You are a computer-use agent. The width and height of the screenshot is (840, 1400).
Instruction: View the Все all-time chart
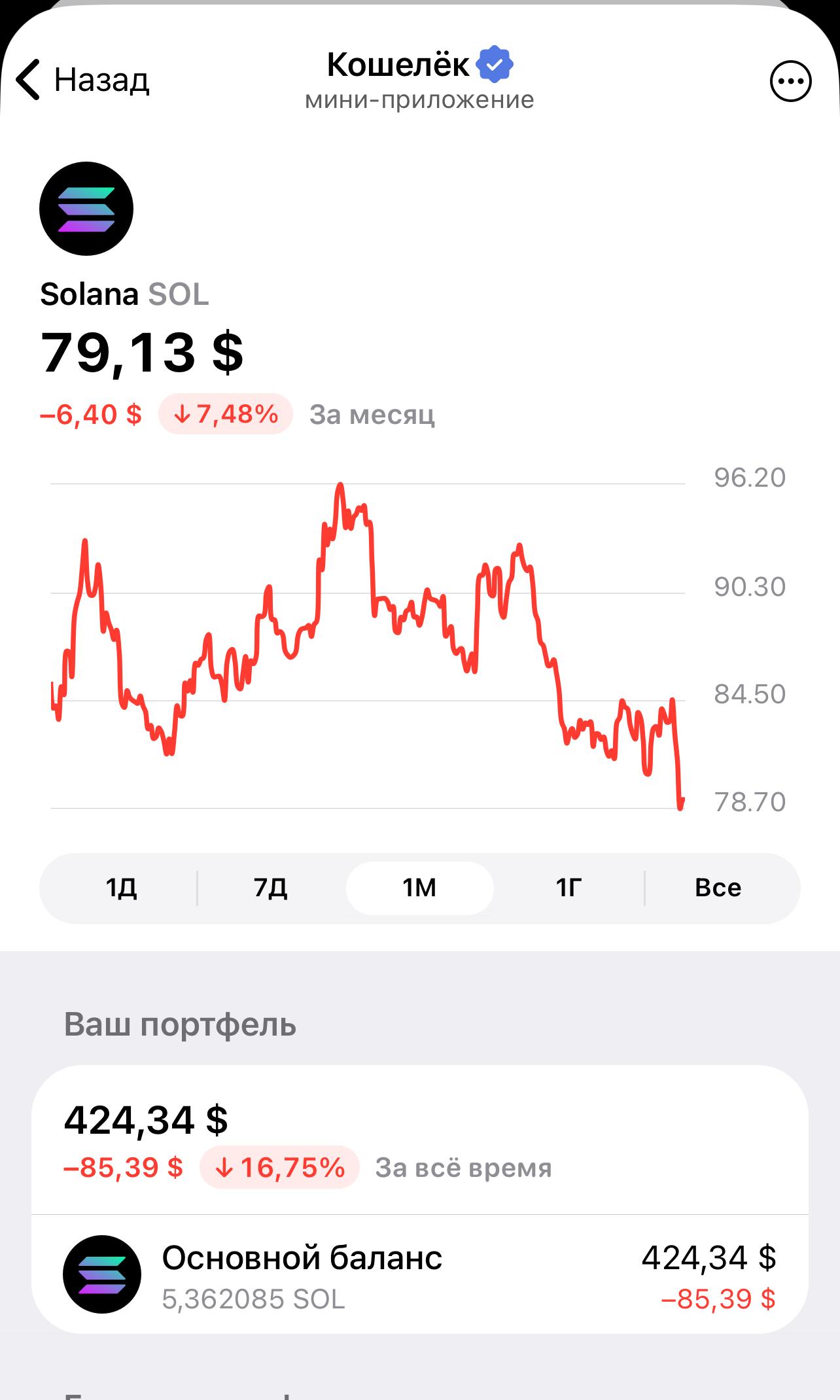tap(718, 888)
